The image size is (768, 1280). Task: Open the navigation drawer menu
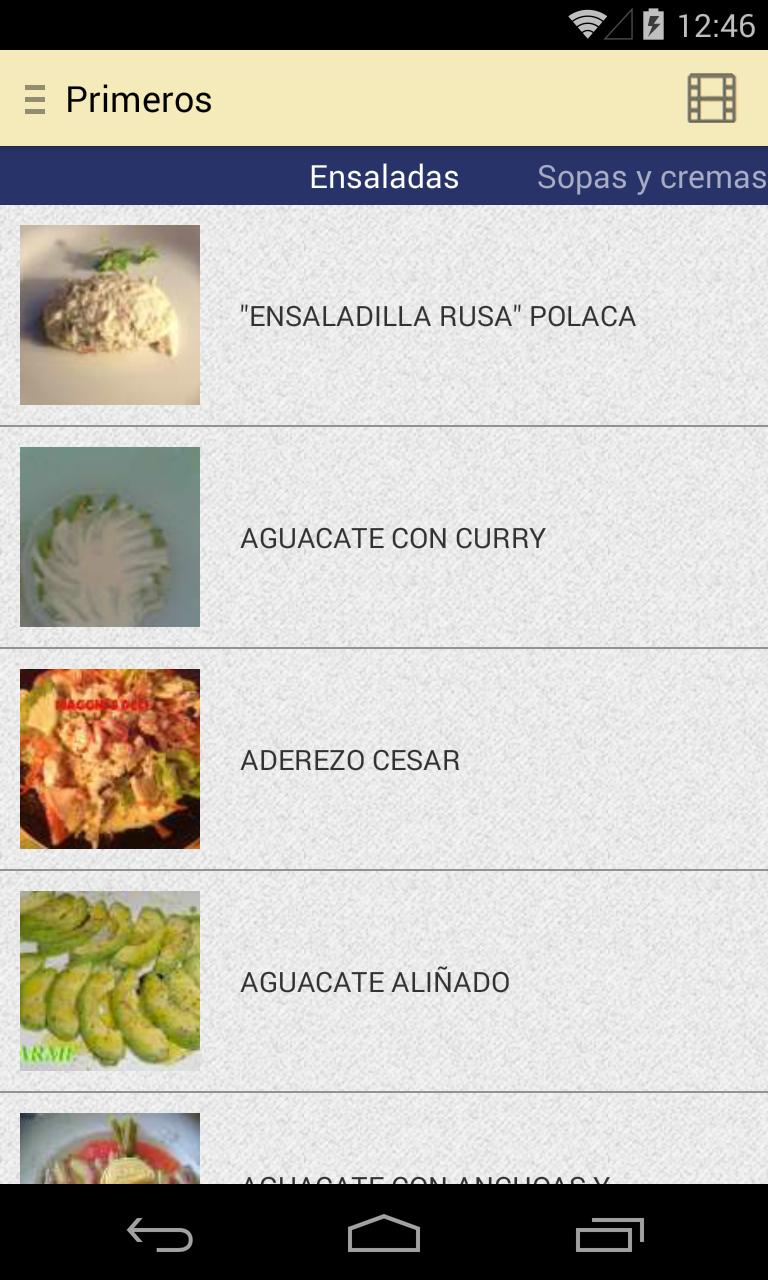34,99
